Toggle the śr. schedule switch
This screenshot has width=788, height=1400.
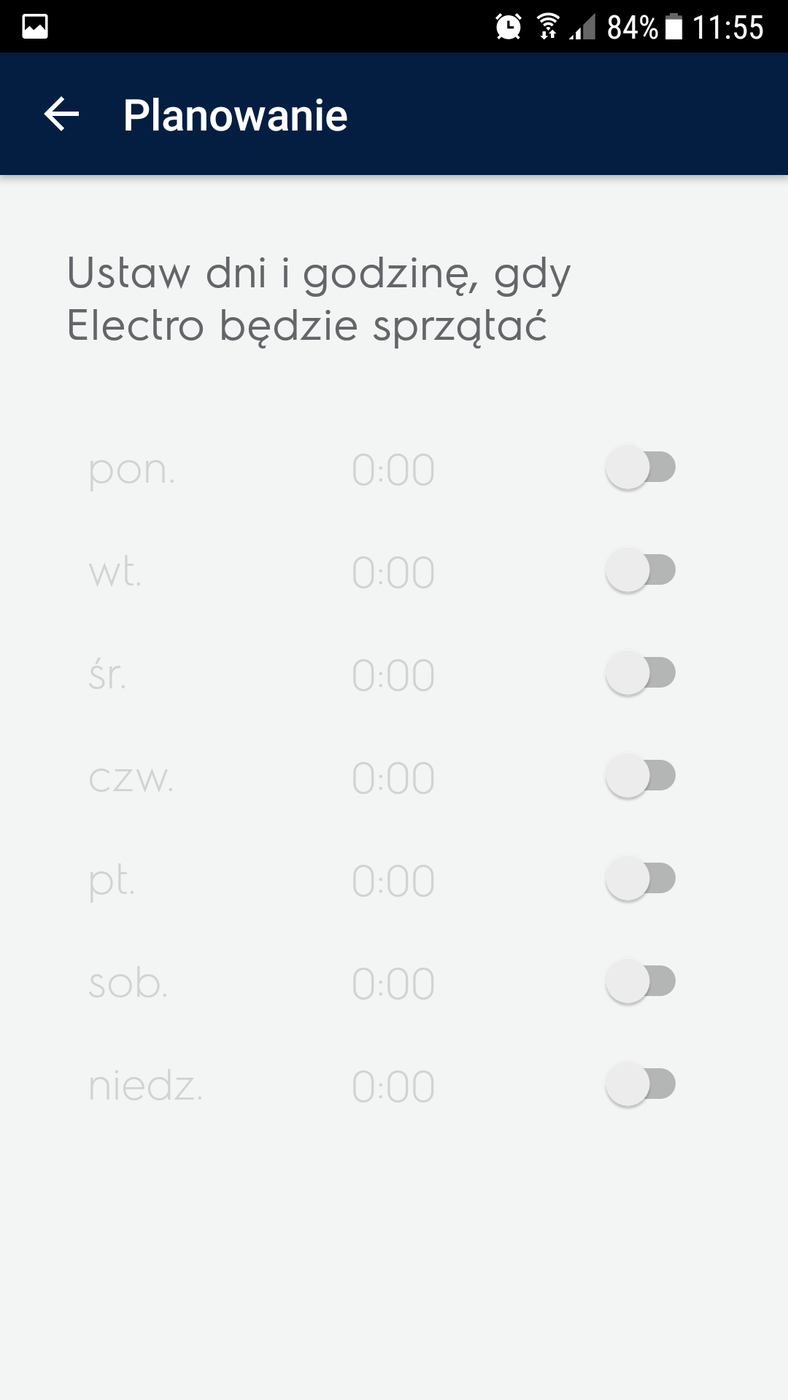643,673
